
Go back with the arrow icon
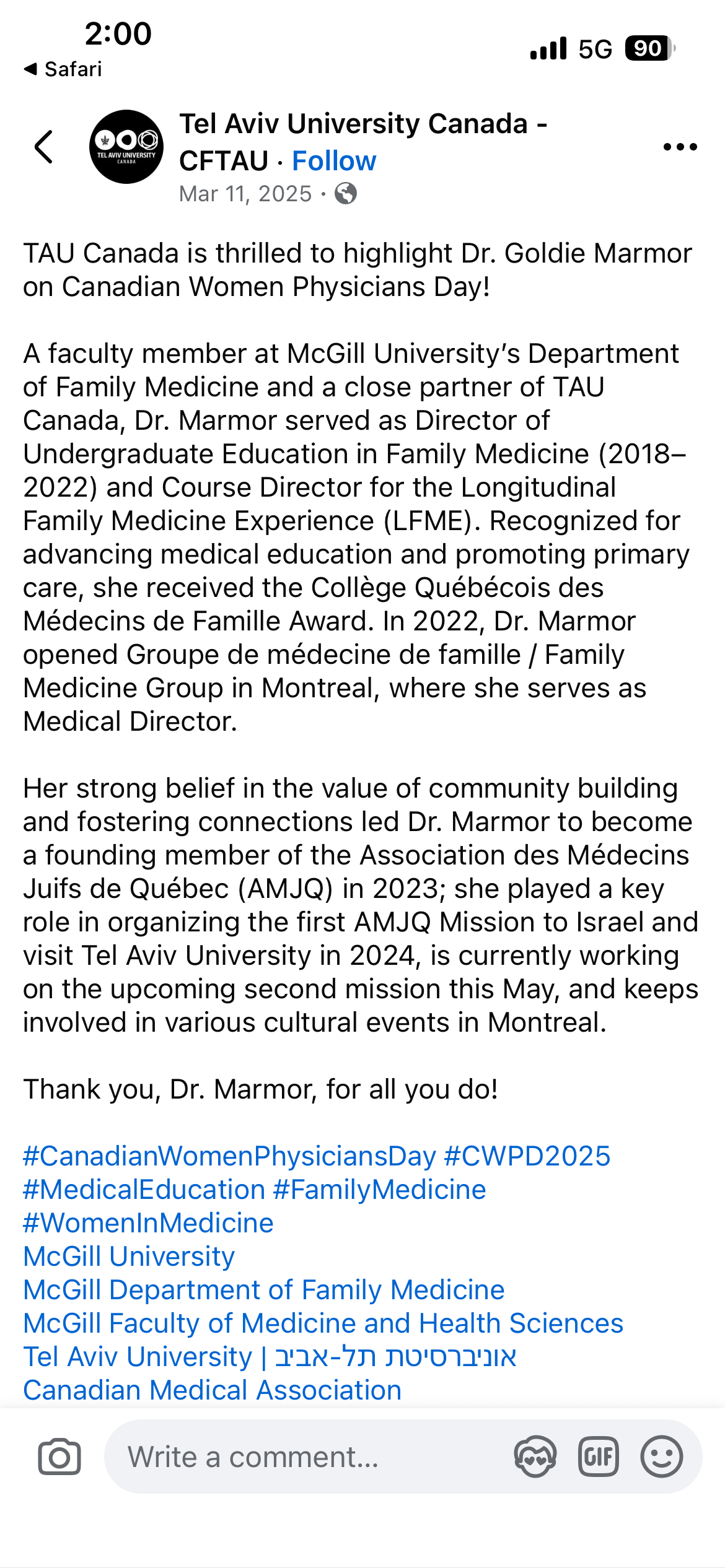coord(43,147)
